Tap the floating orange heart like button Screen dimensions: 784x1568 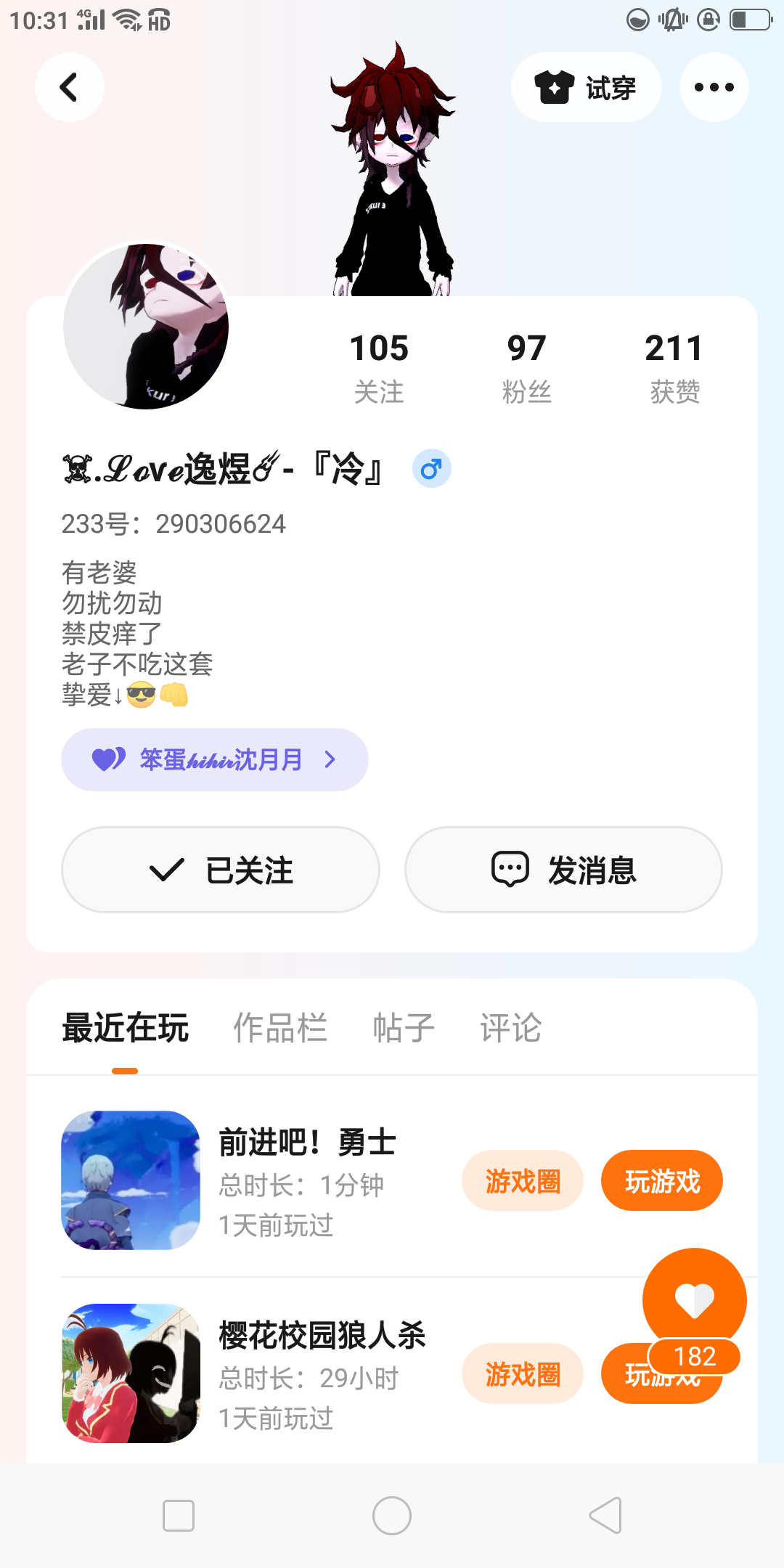694,1299
